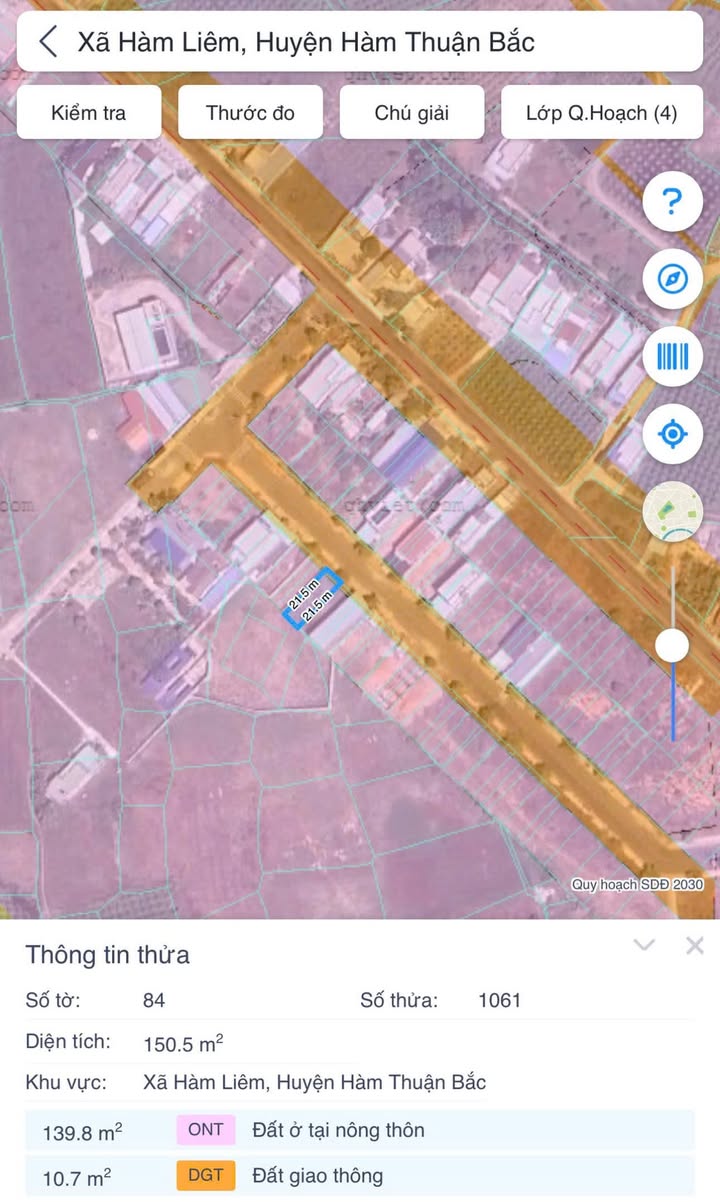Collapse the Thông tin thửa panel
The height and width of the screenshot is (1202, 720).
coord(645,945)
